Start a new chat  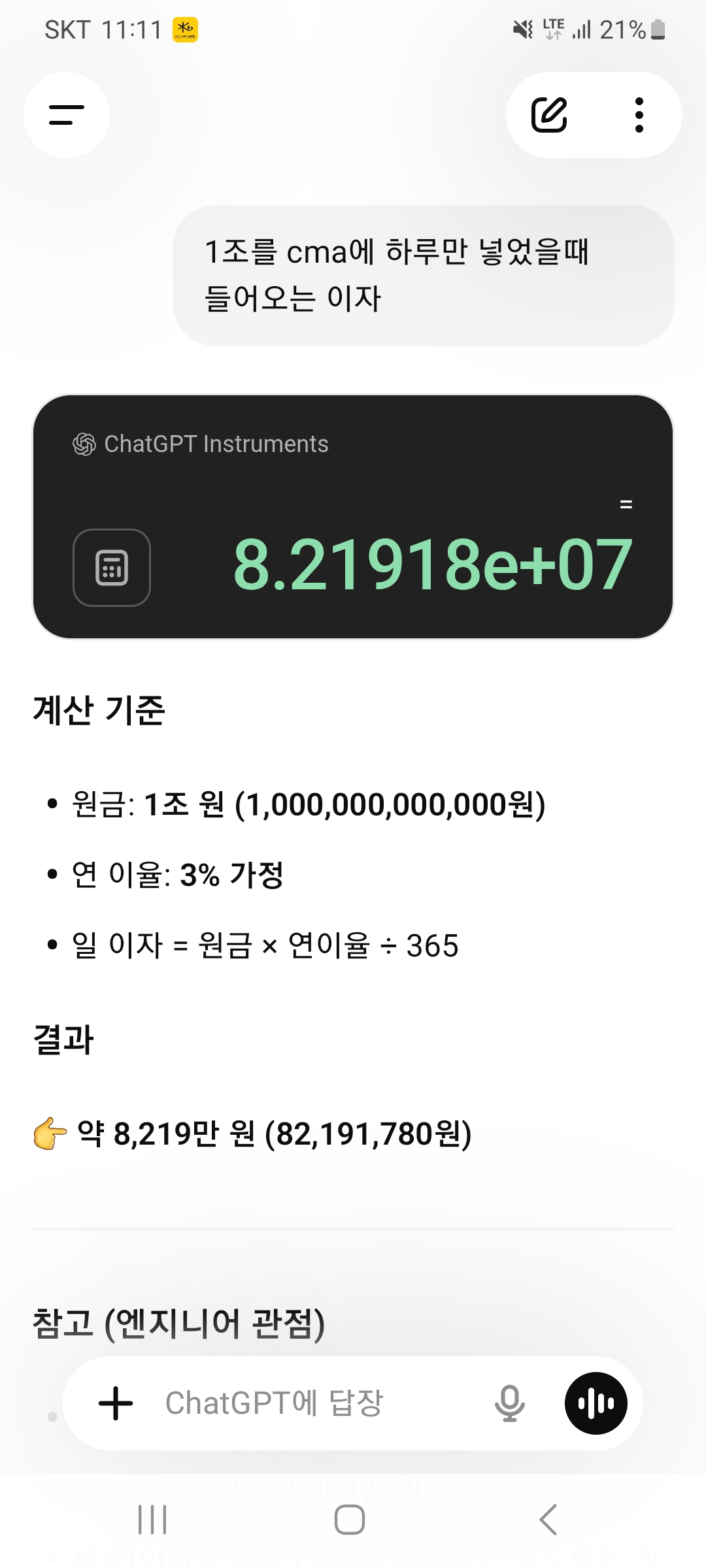pyautogui.click(x=549, y=115)
